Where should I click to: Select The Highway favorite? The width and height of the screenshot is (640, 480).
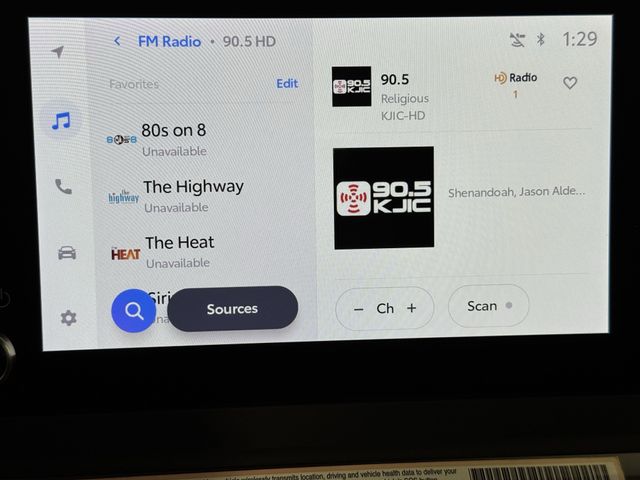coord(192,195)
